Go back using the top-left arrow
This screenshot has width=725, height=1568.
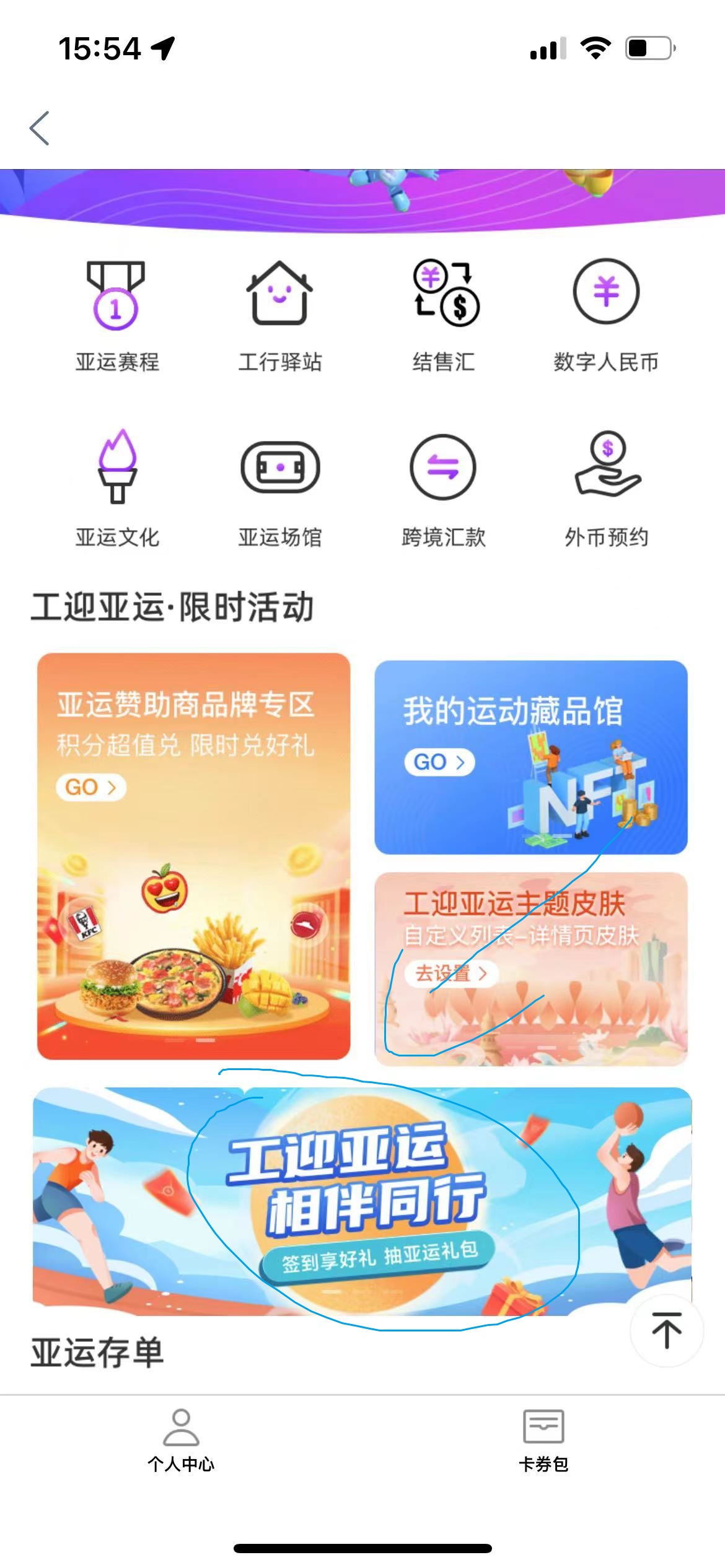pos(40,129)
